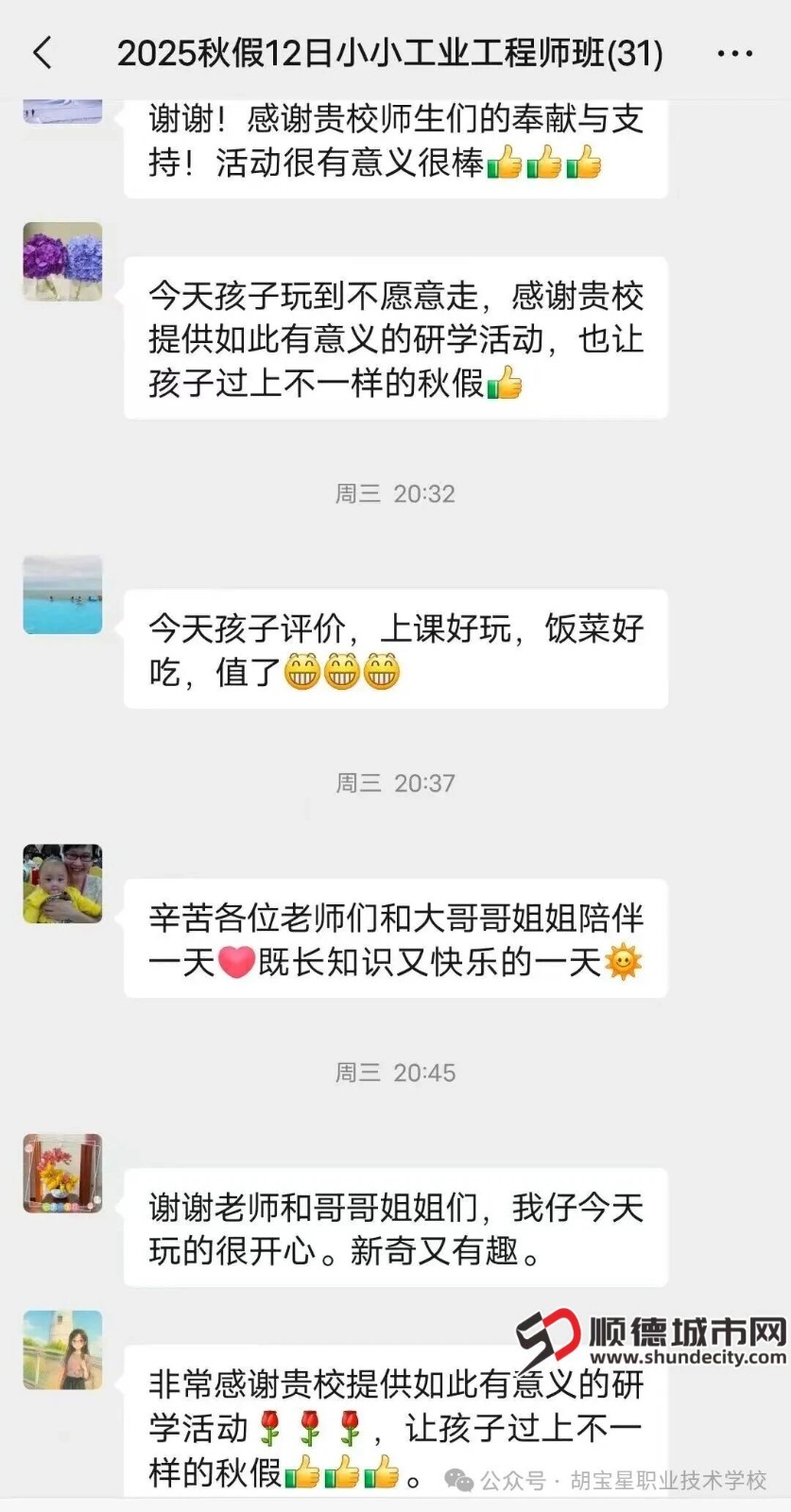The image size is (791, 1512).
Task: Tap avatar beside 新奇又有趣 message
Action: tap(62, 1173)
